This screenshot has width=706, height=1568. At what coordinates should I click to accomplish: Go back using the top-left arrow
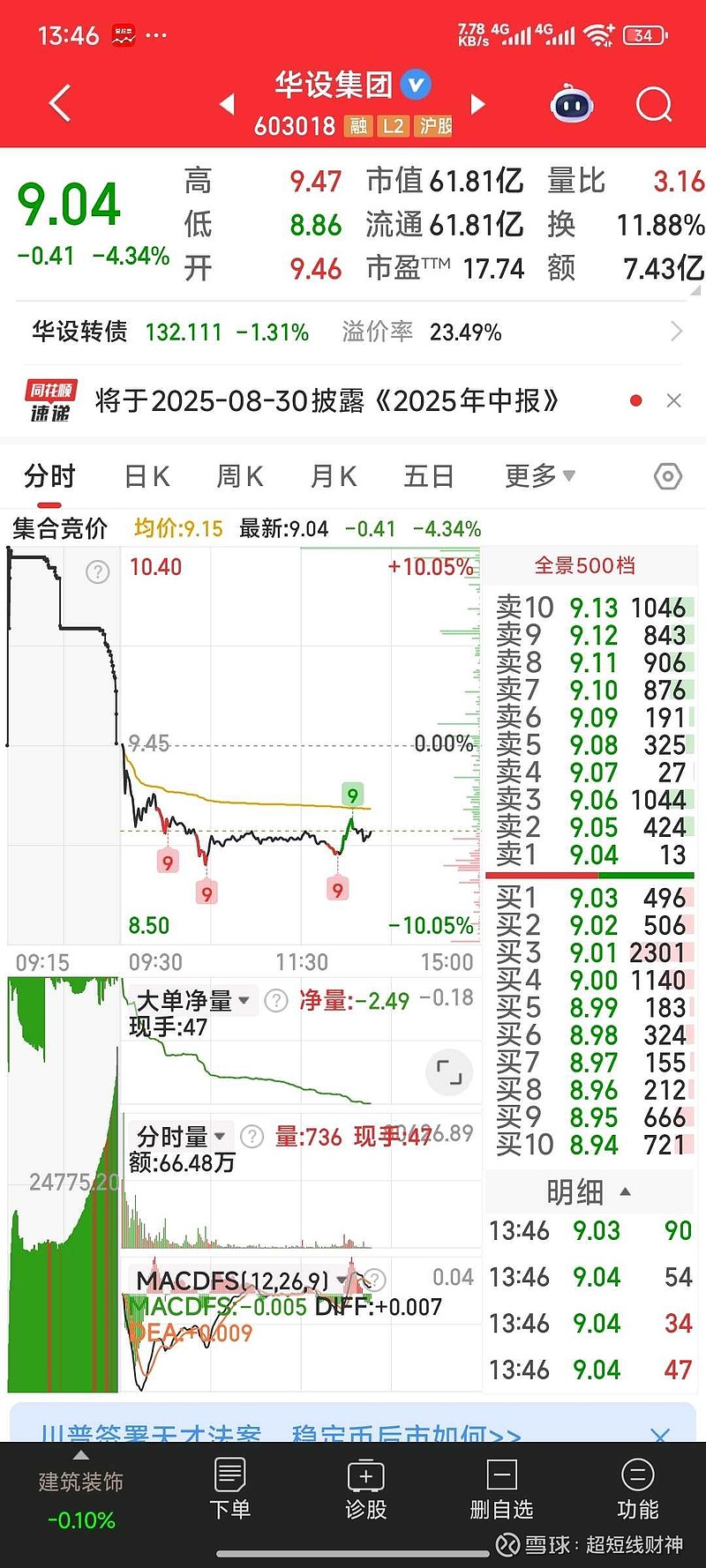point(60,103)
